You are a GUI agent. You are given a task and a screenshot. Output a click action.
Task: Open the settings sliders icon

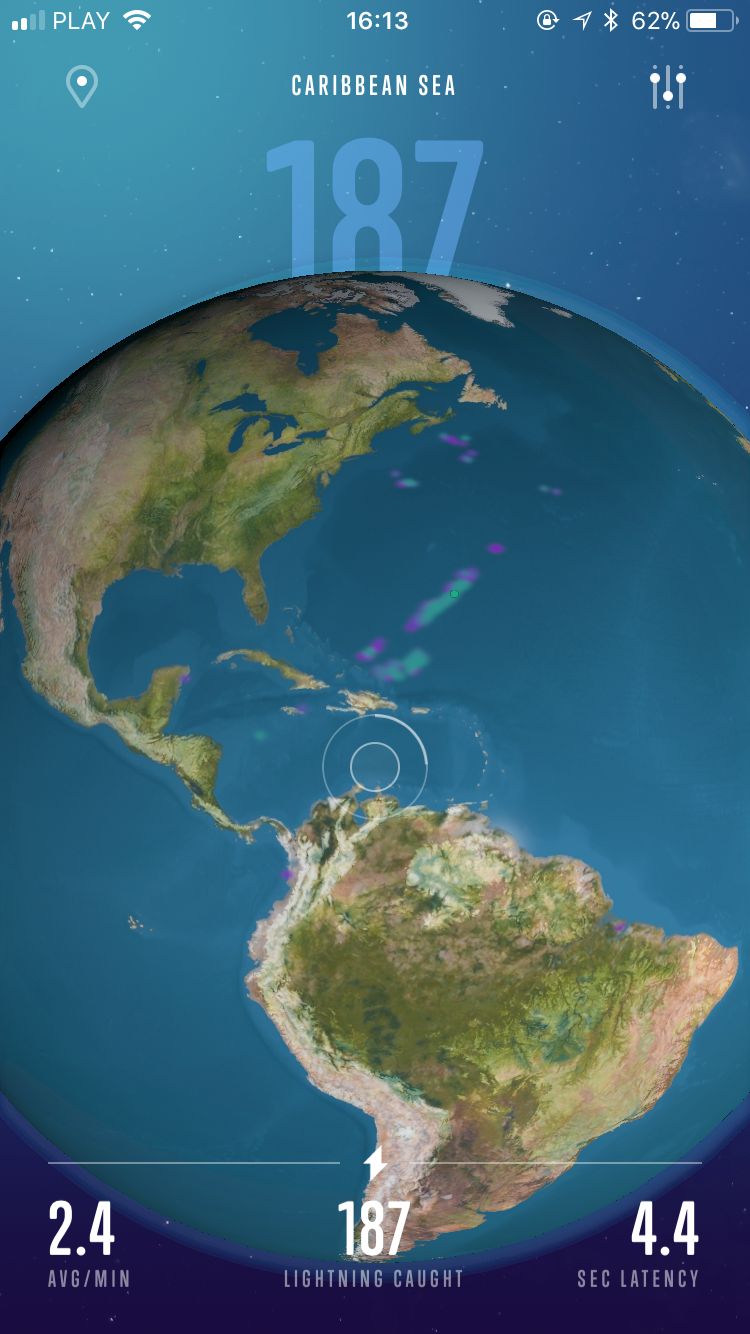pyautogui.click(x=667, y=88)
